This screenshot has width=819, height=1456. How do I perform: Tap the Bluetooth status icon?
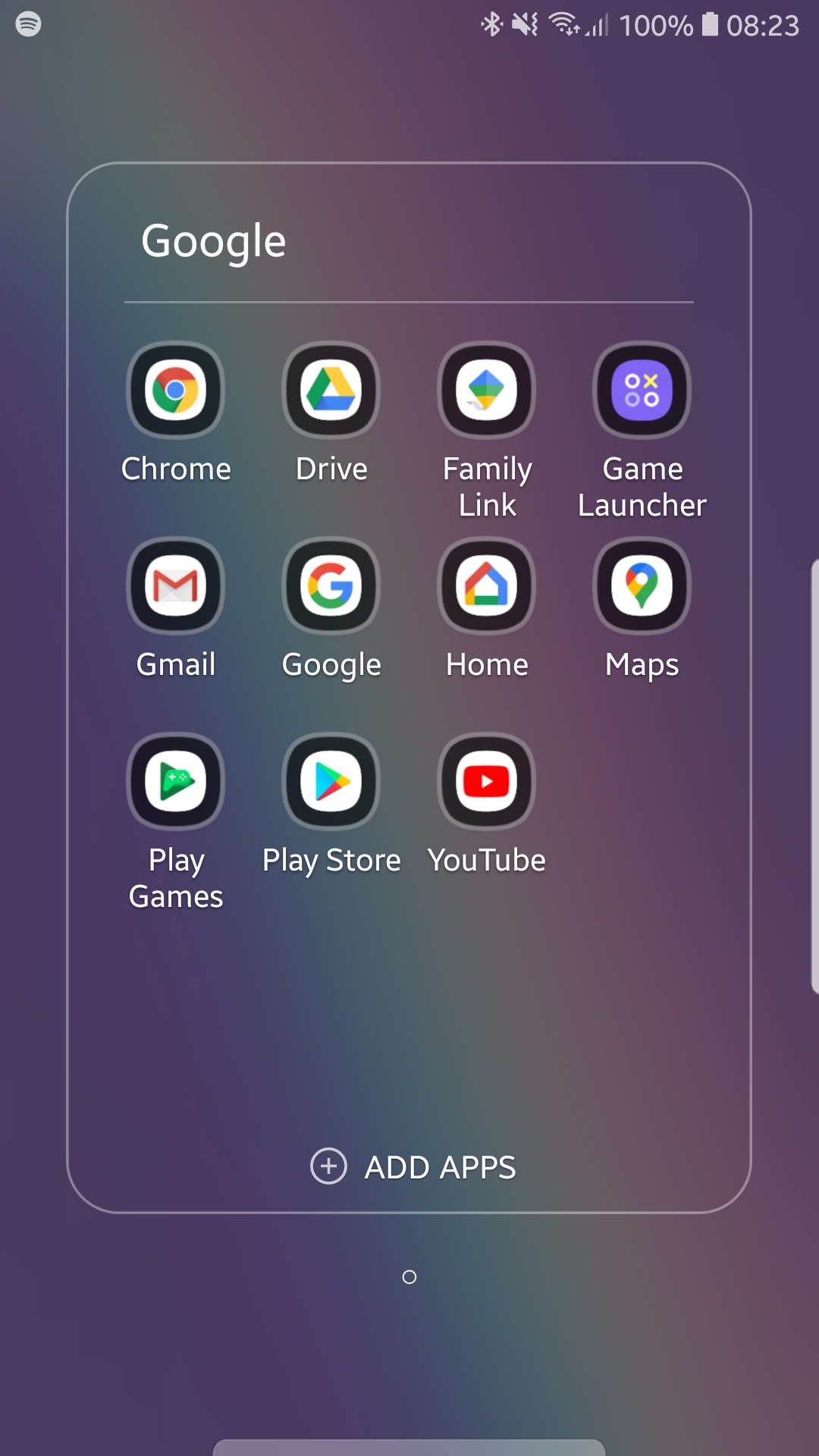pos(492,23)
